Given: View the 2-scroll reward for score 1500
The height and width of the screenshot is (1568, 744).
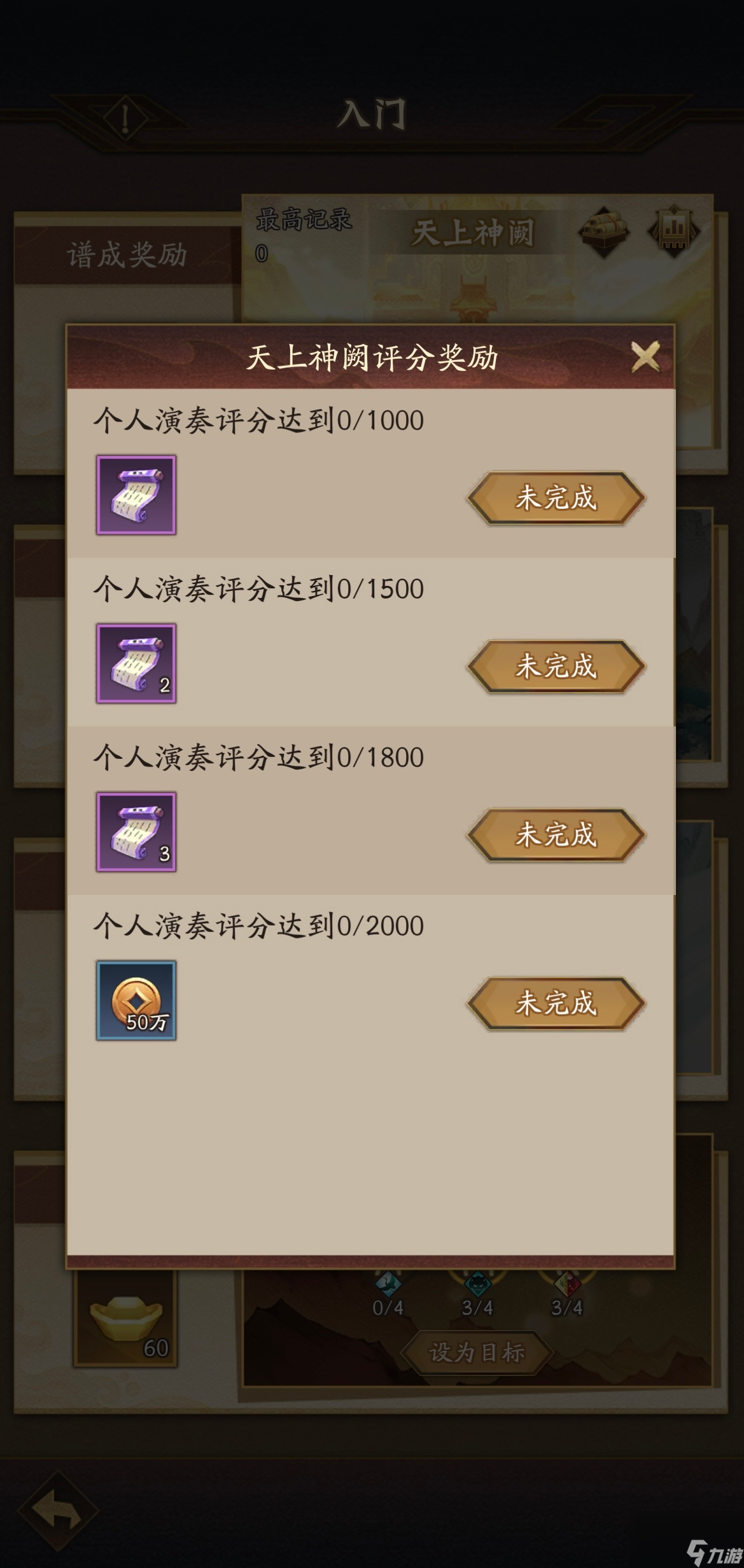Looking at the screenshot, I should point(136,663).
